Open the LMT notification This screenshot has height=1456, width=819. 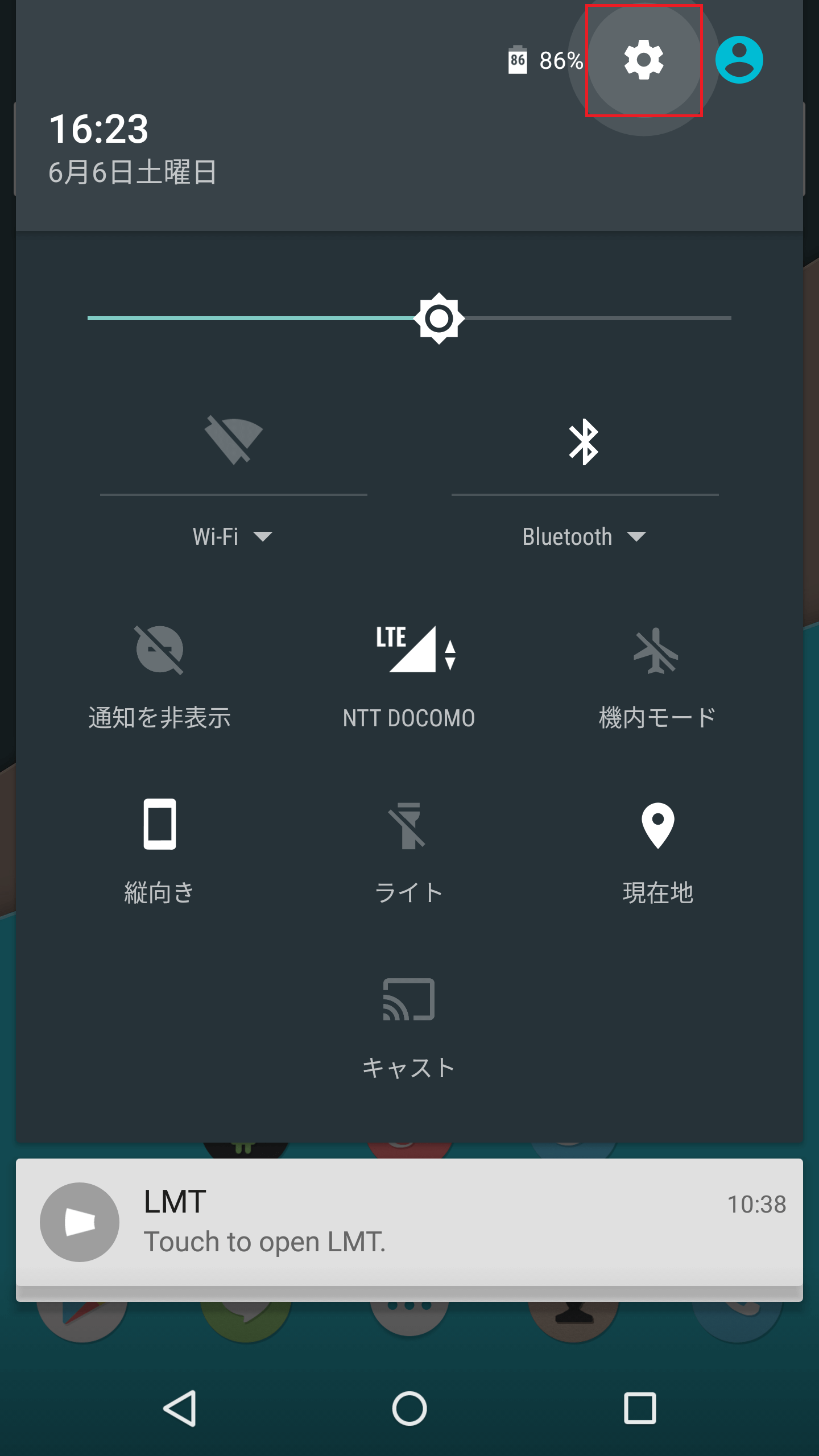click(409, 1222)
